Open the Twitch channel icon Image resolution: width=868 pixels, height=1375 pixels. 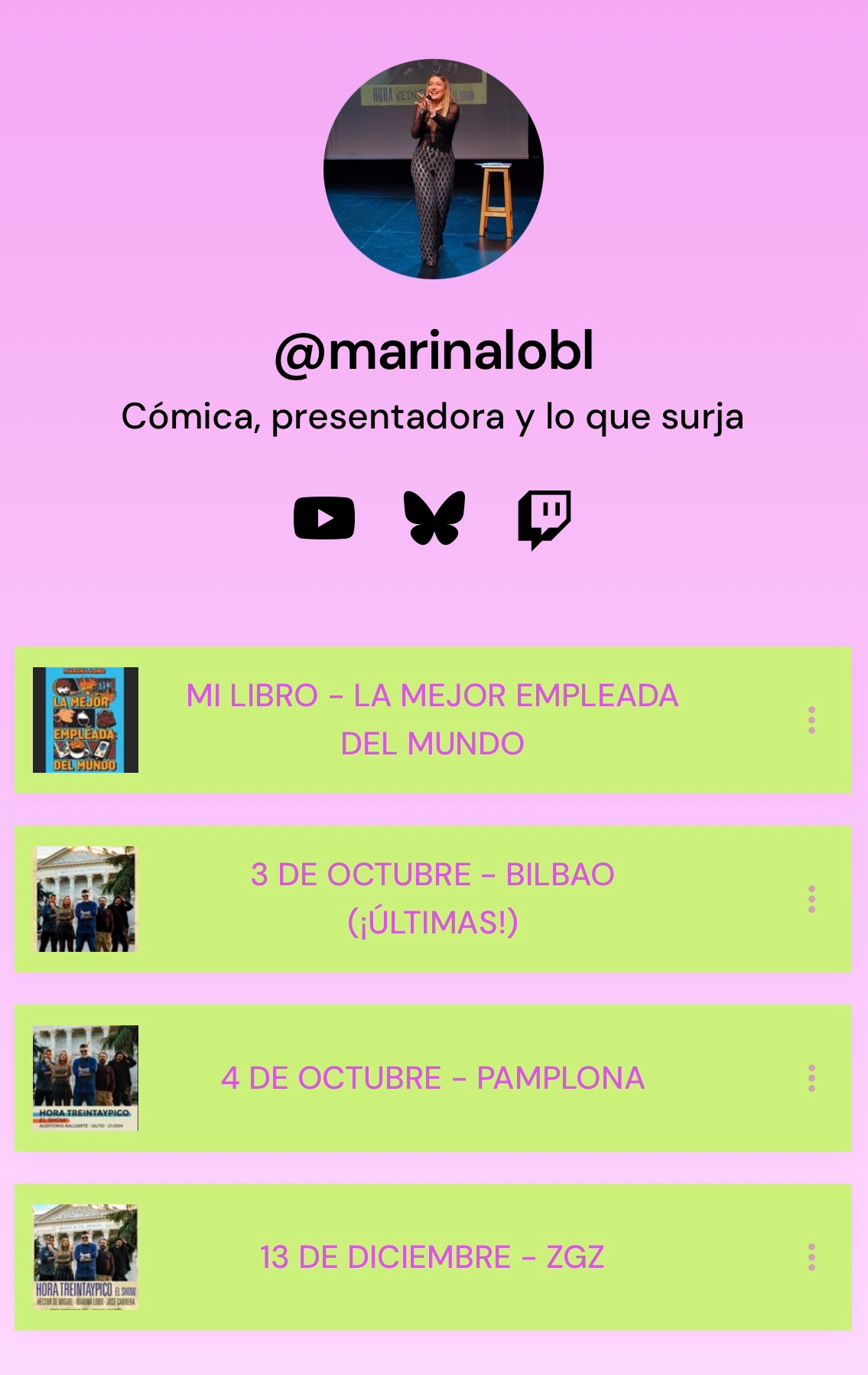pos(545,519)
